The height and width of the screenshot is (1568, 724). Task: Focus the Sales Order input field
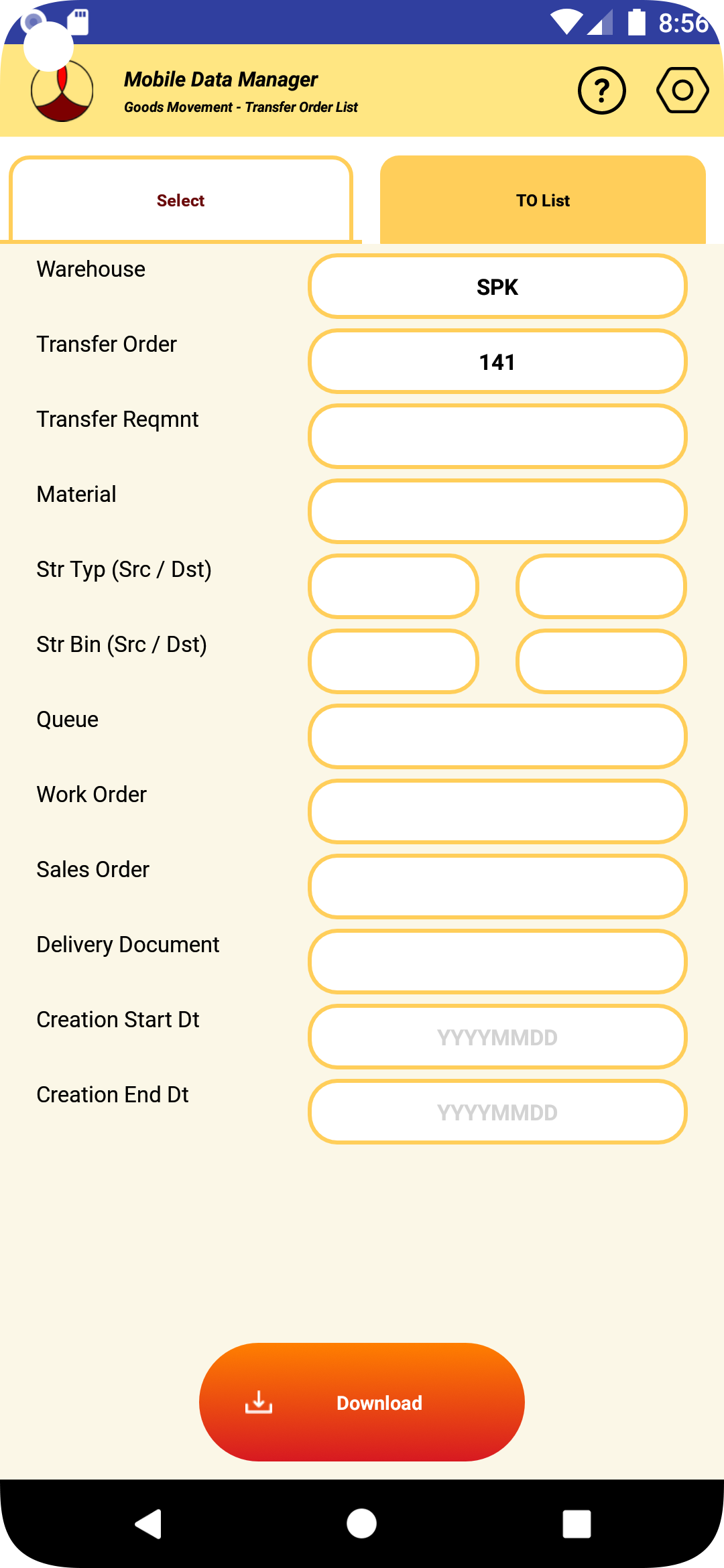tap(497, 887)
